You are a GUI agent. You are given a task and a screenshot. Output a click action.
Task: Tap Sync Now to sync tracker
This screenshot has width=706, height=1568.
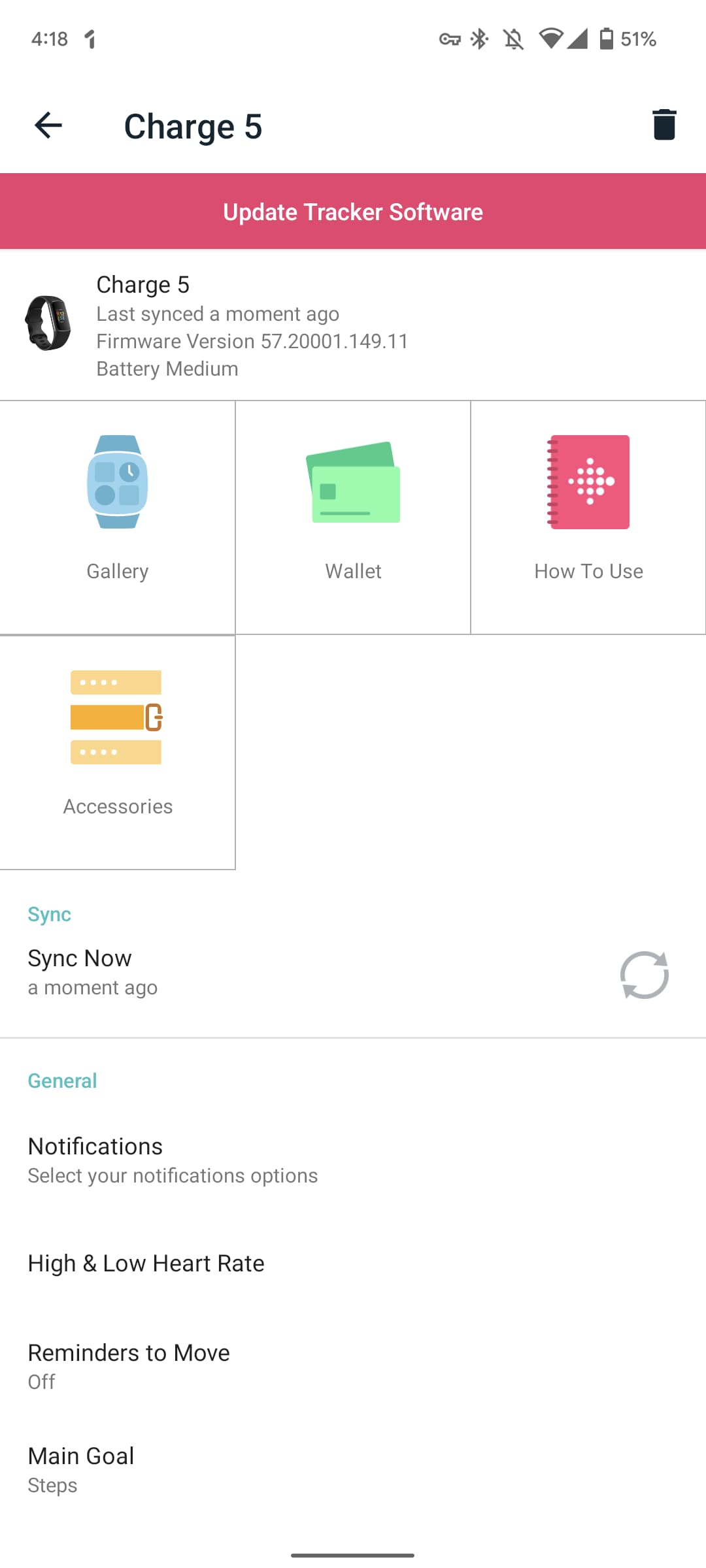pyautogui.click(x=353, y=972)
